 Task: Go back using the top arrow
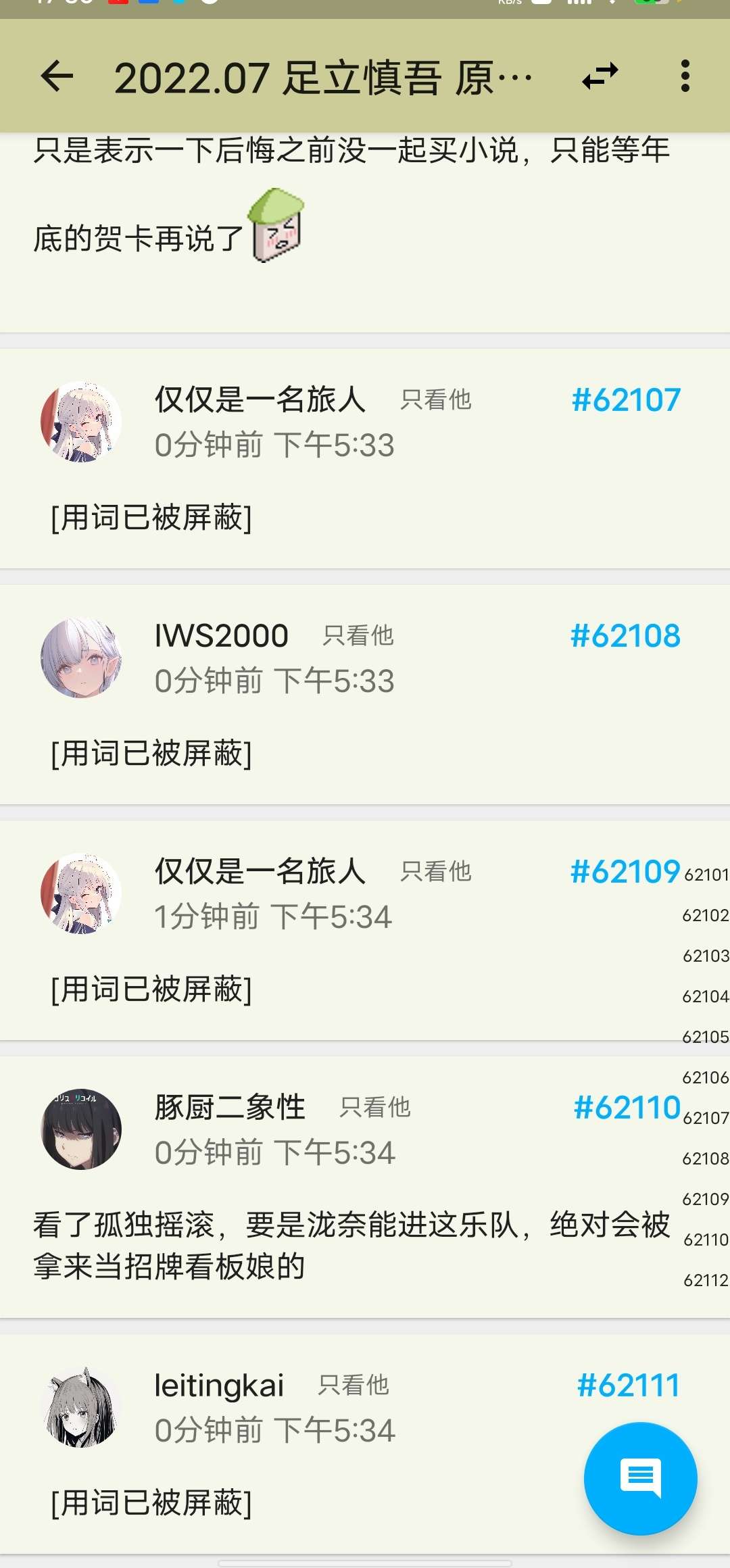57,76
